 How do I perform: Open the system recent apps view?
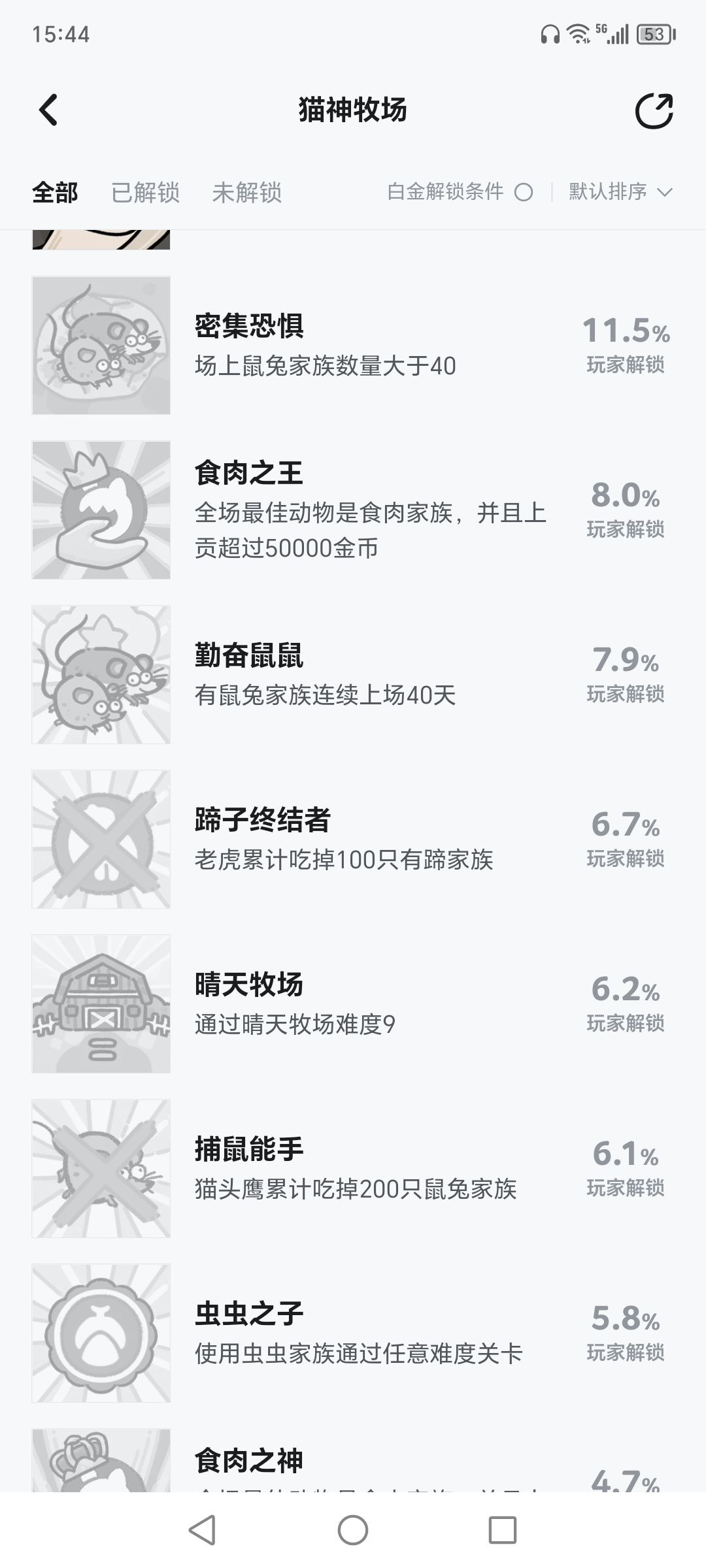pos(503,1529)
